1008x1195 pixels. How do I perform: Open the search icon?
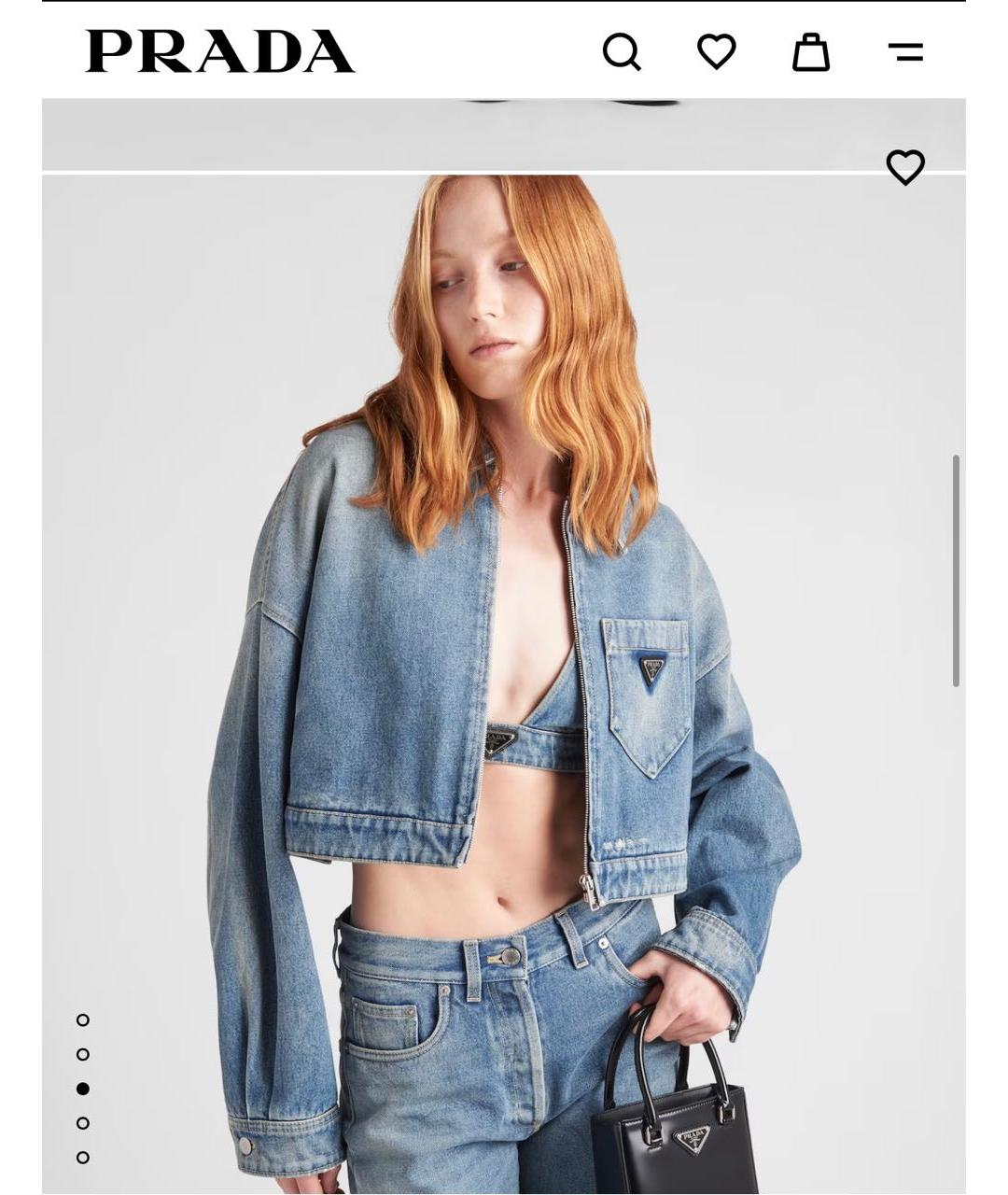tap(622, 52)
